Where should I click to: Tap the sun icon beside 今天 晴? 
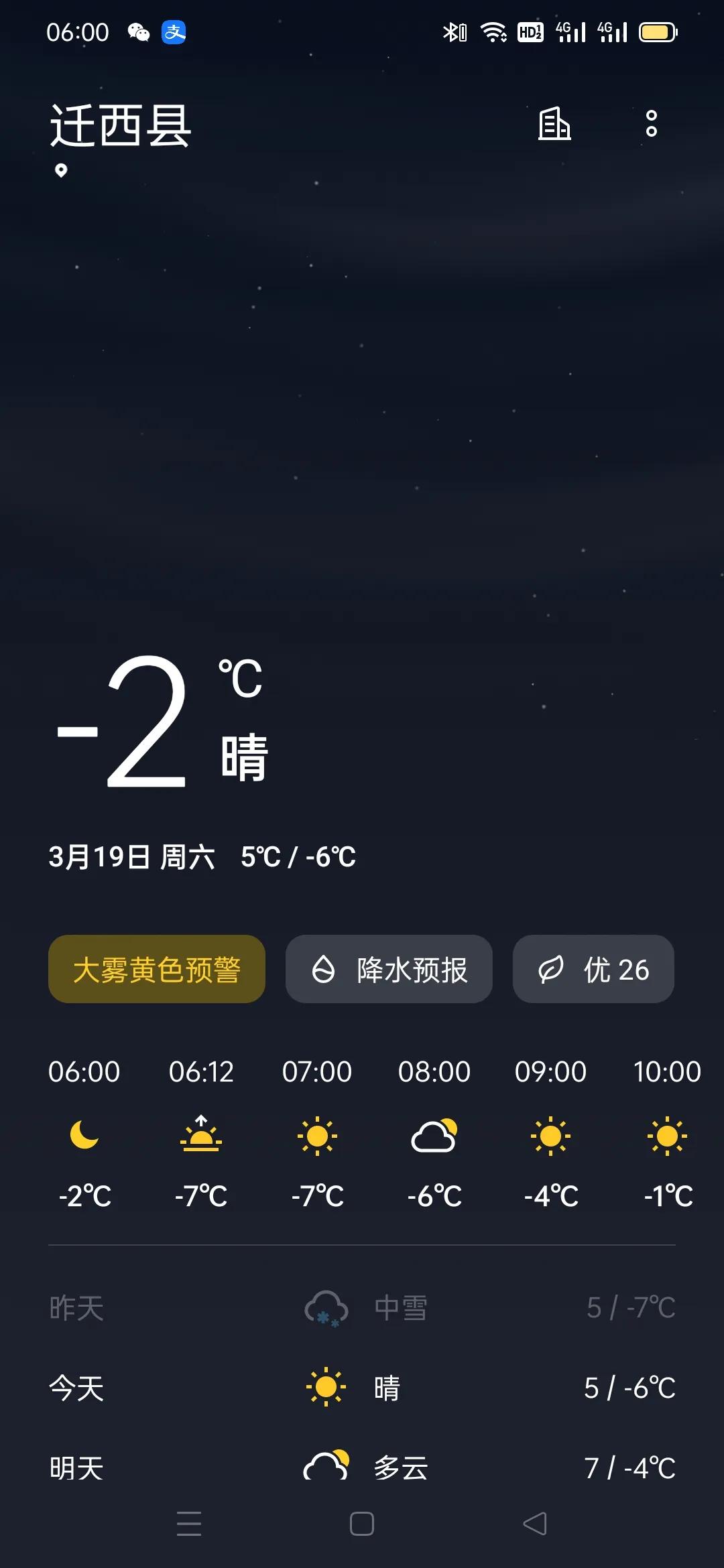[324, 1388]
